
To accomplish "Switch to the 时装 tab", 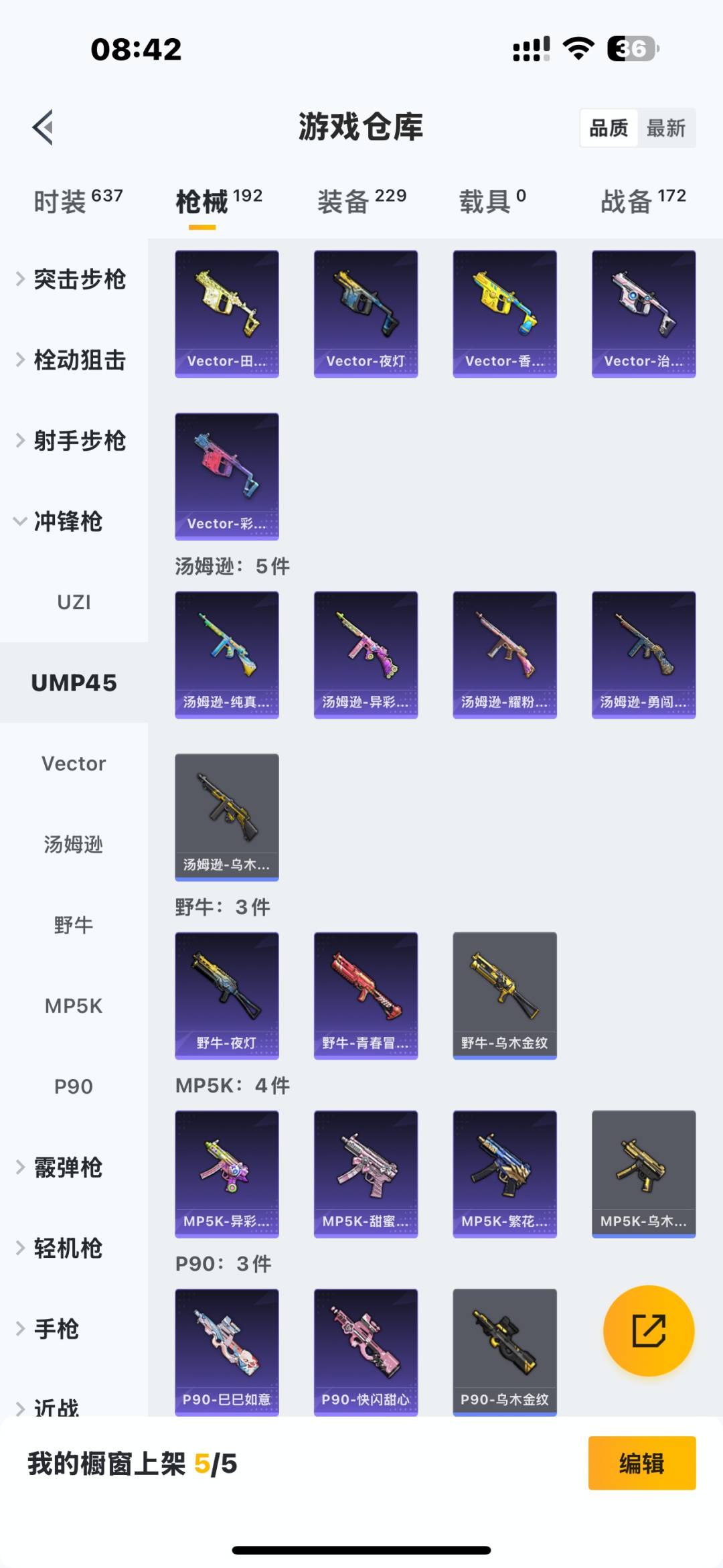I will coord(78,200).
